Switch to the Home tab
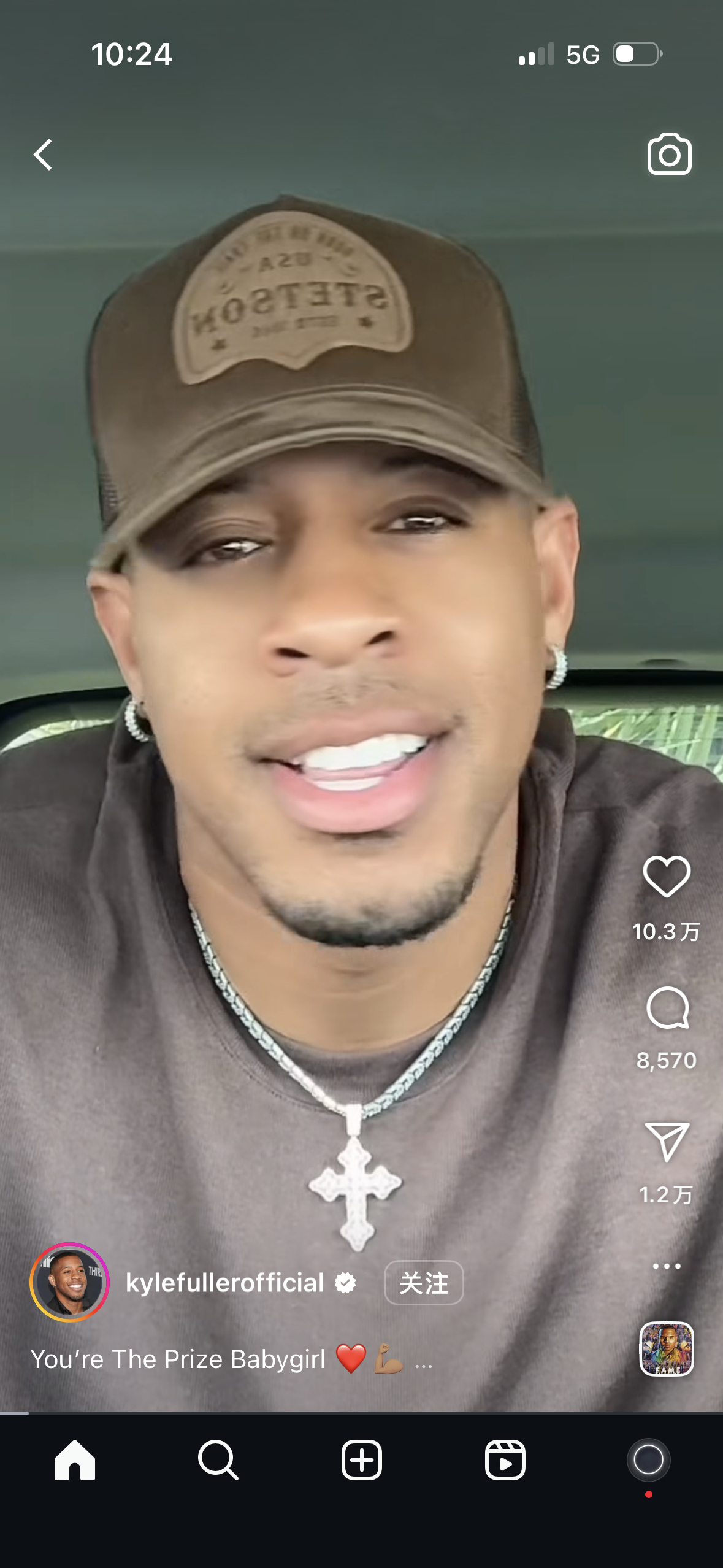 click(x=75, y=1460)
